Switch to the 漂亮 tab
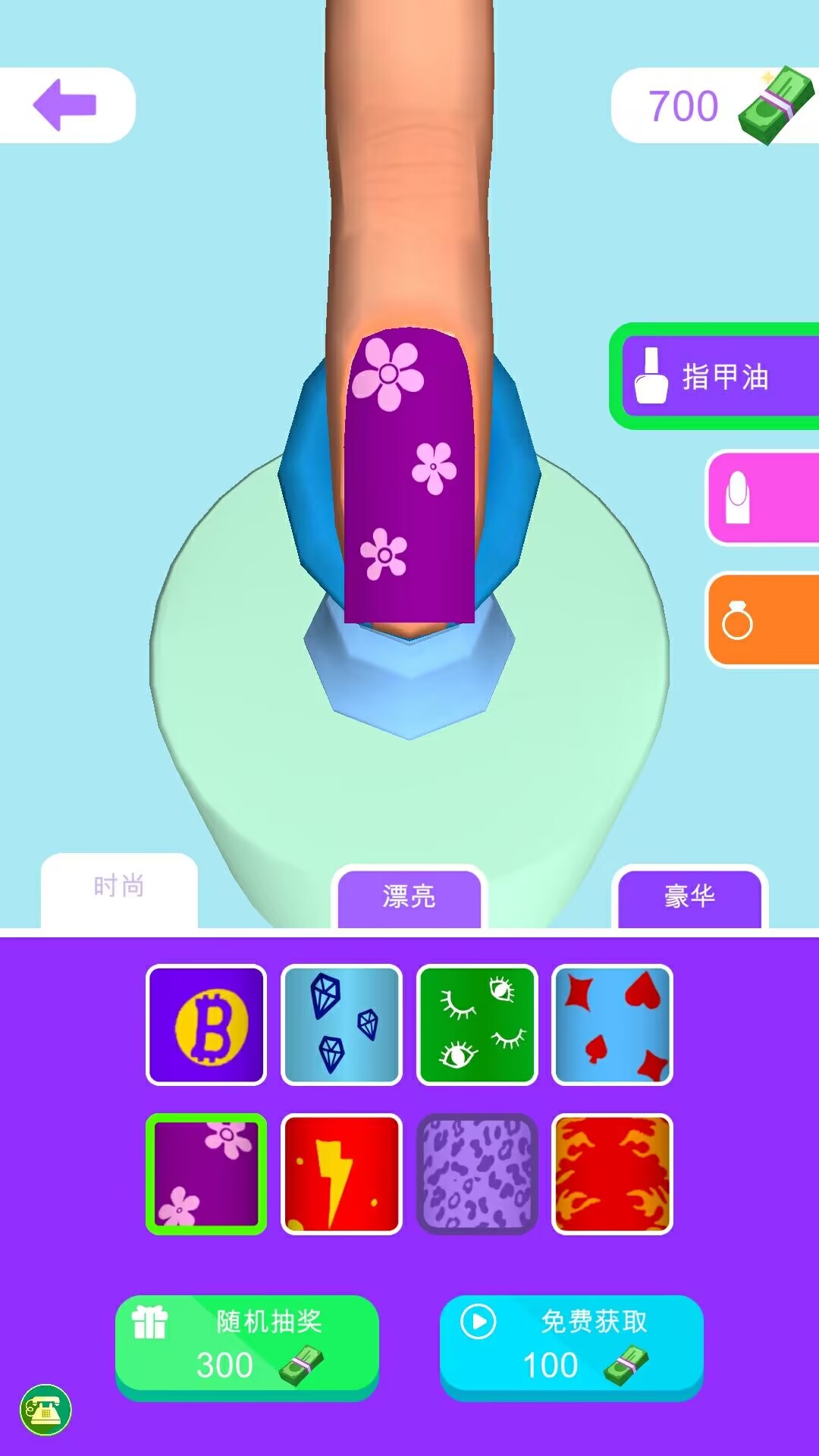The image size is (819, 1456). (409, 897)
